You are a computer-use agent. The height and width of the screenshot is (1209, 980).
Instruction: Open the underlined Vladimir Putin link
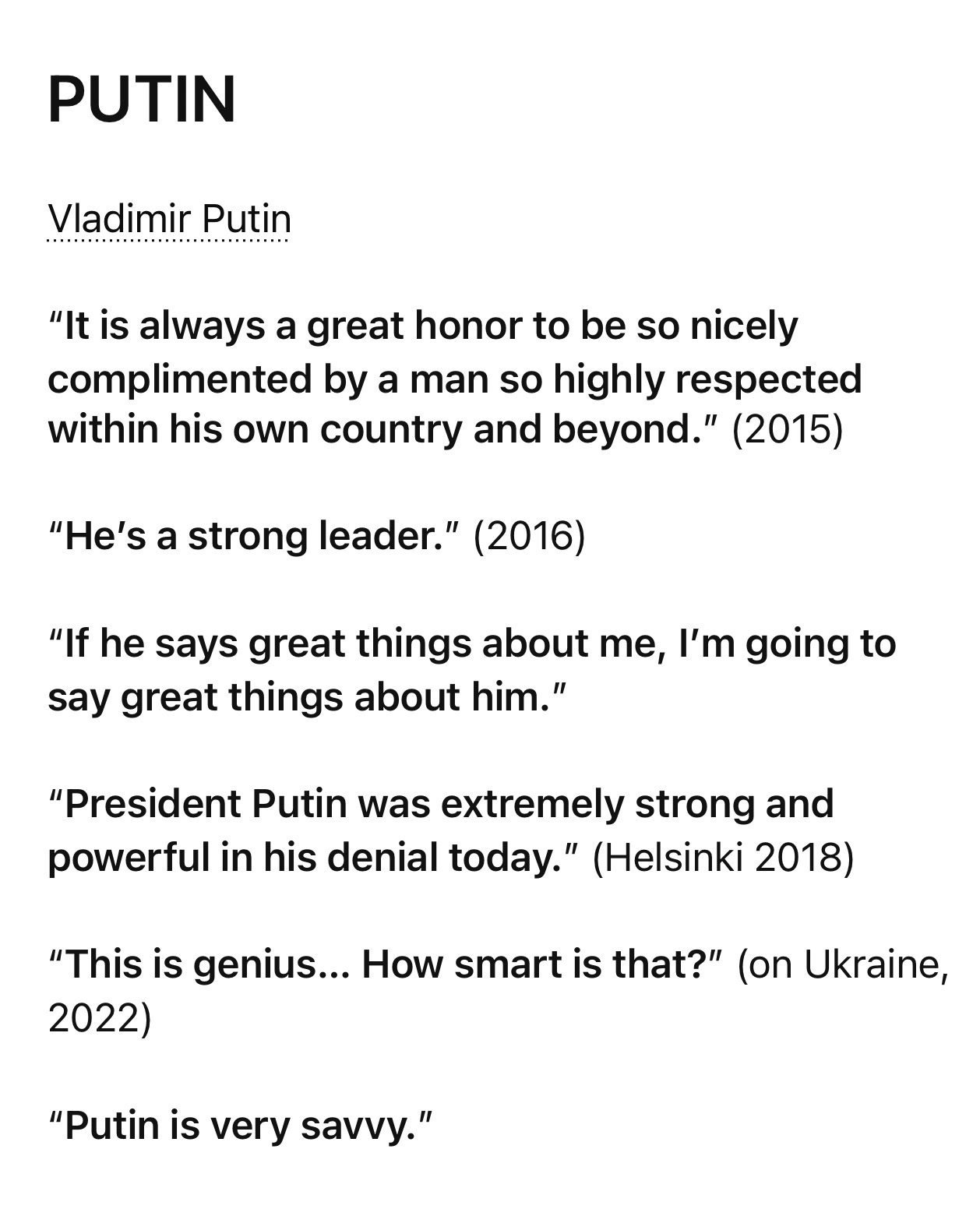pos(169,219)
